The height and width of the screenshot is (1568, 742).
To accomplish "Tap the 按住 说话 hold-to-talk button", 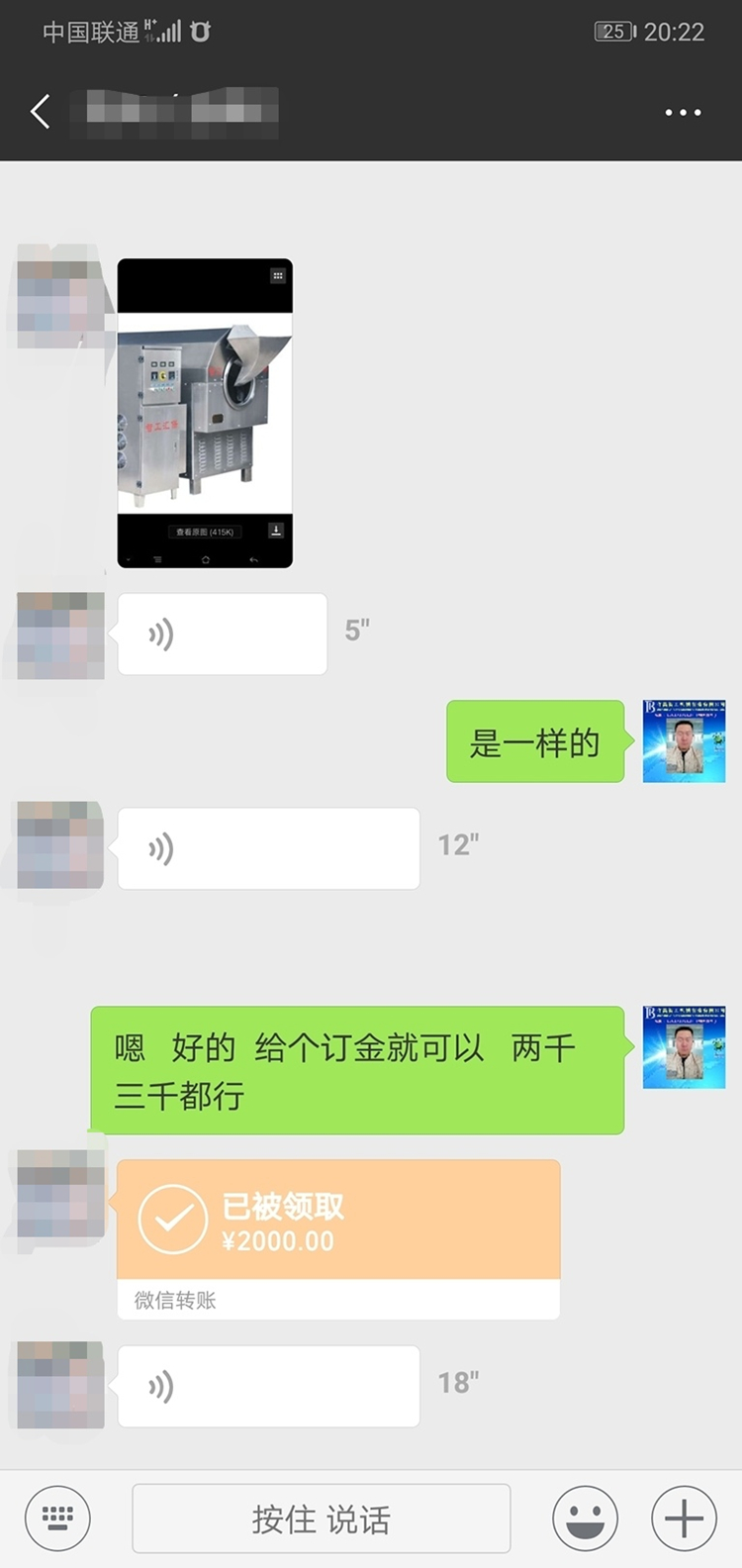I will (x=322, y=1519).
